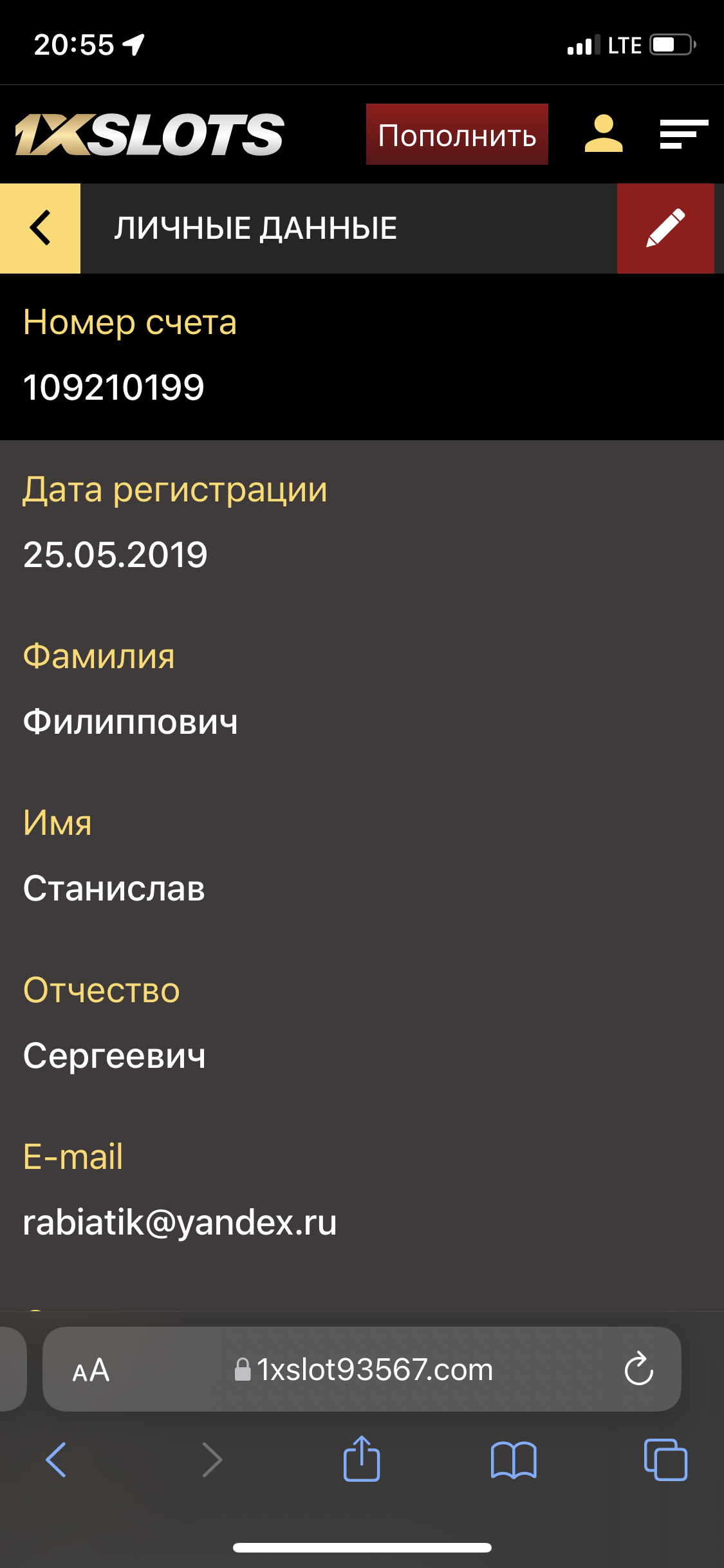Viewport: 724px width, 1568px height.
Task: Show open Safari tabs
Action: click(x=665, y=1459)
